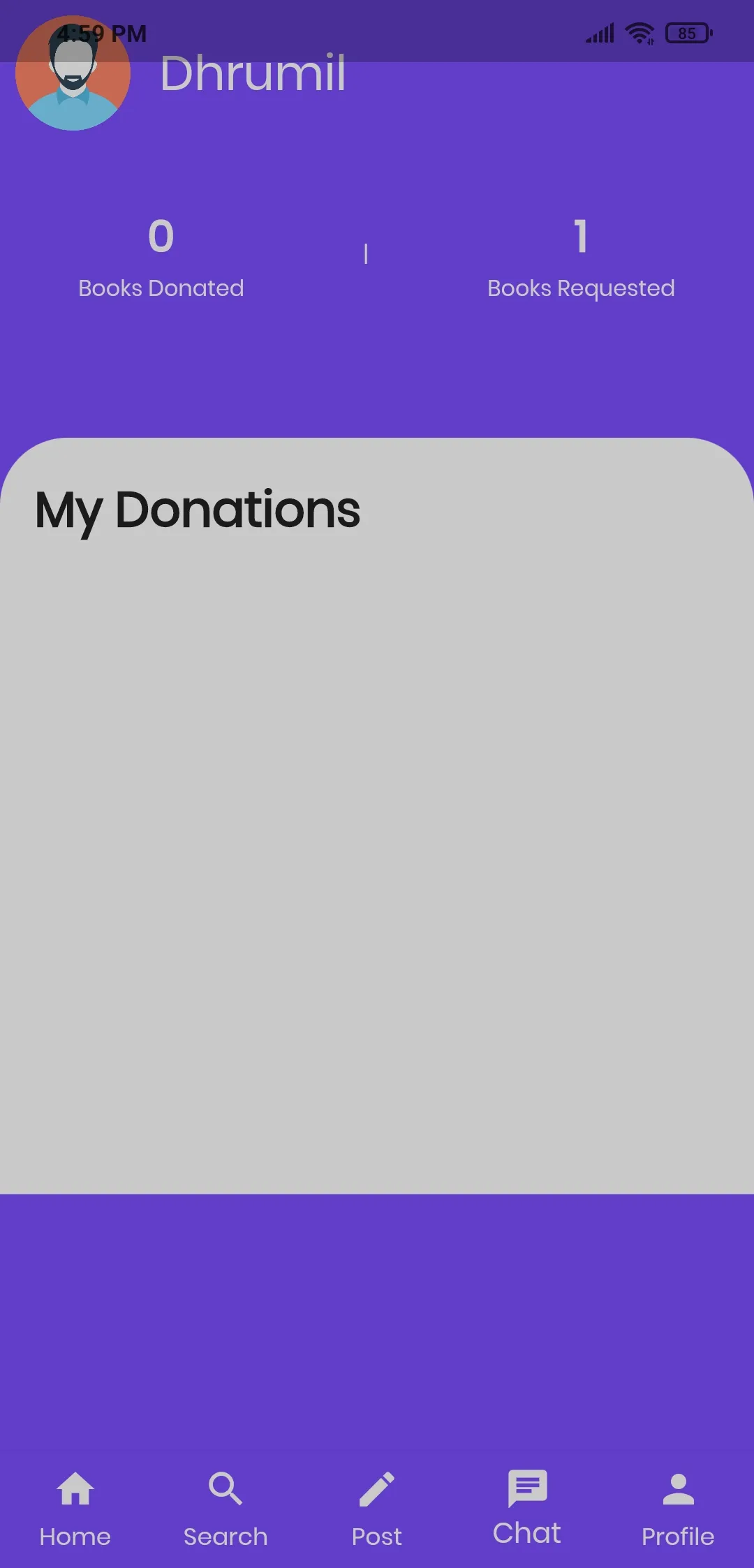
Task: Go to the Home tab
Action: (x=75, y=1507)
